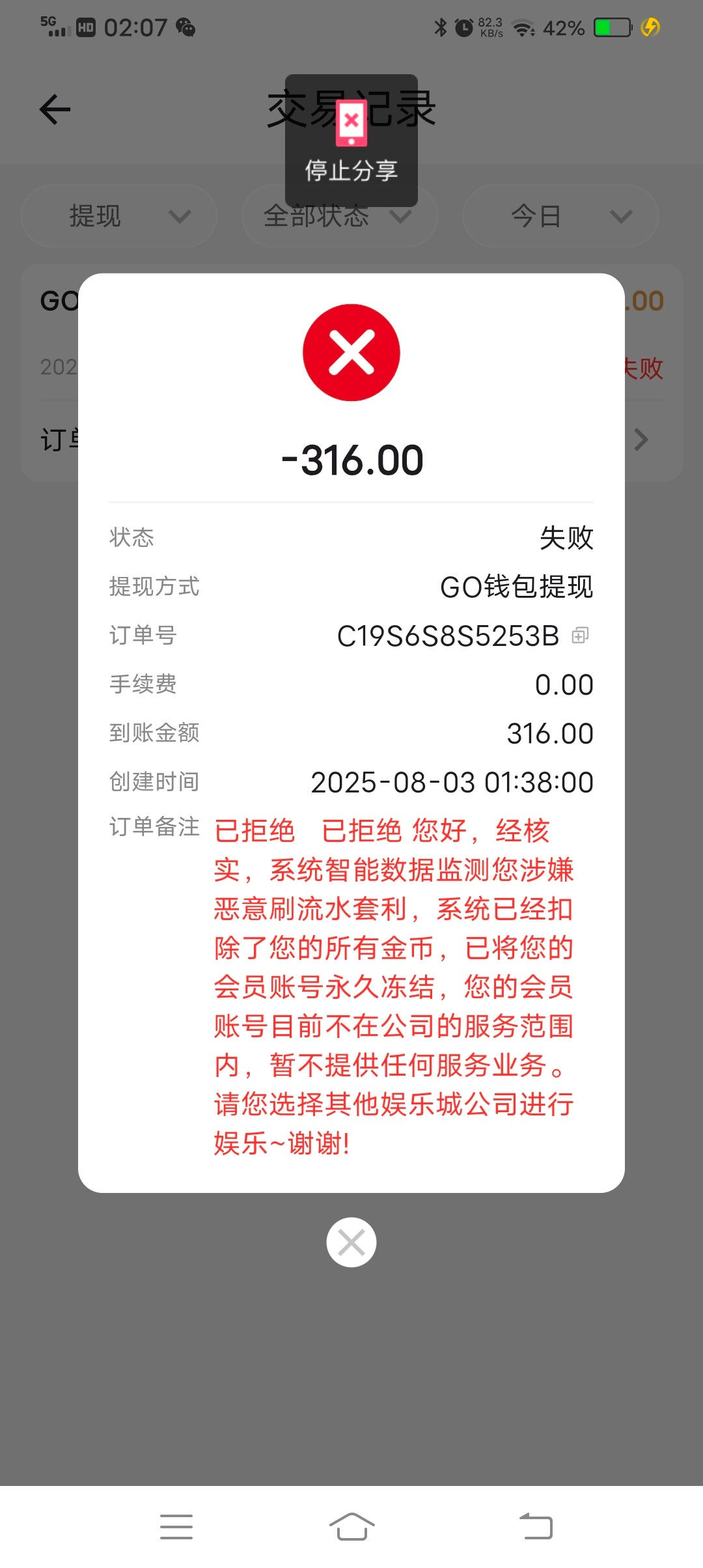Viewport: 703px width, 1568px height.
Task: Copy order number C19S6S8S5253B with copy icon
Action: tap(581, 635)
